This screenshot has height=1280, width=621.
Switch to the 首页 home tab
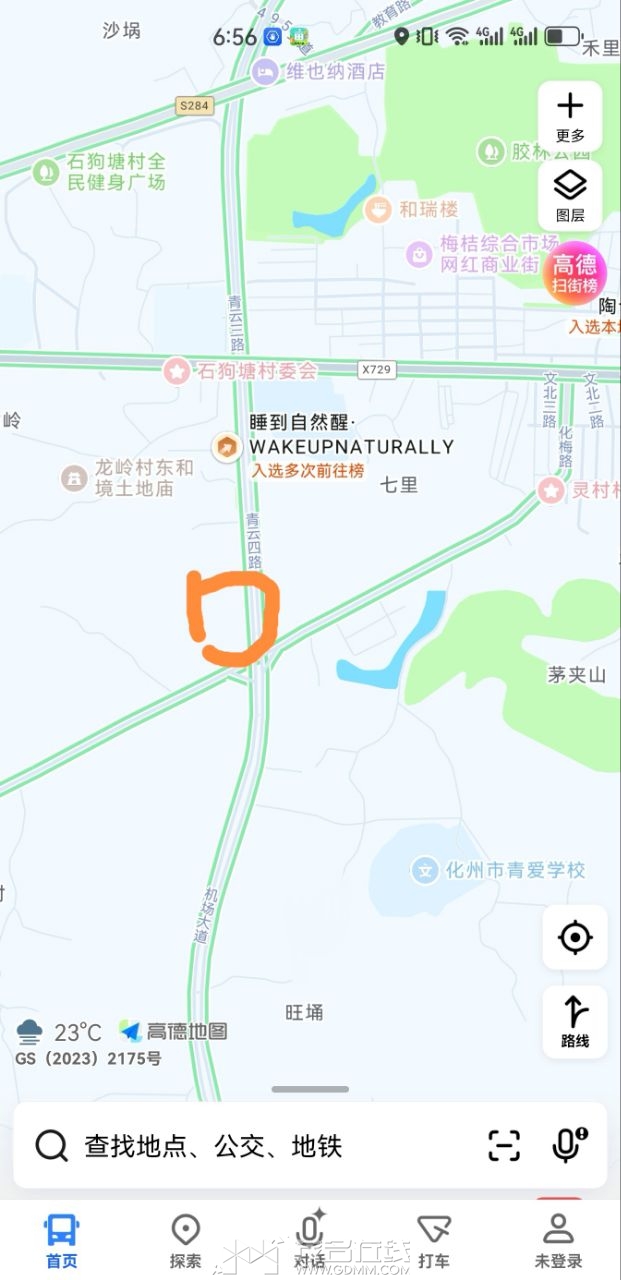pos(62,1240)
